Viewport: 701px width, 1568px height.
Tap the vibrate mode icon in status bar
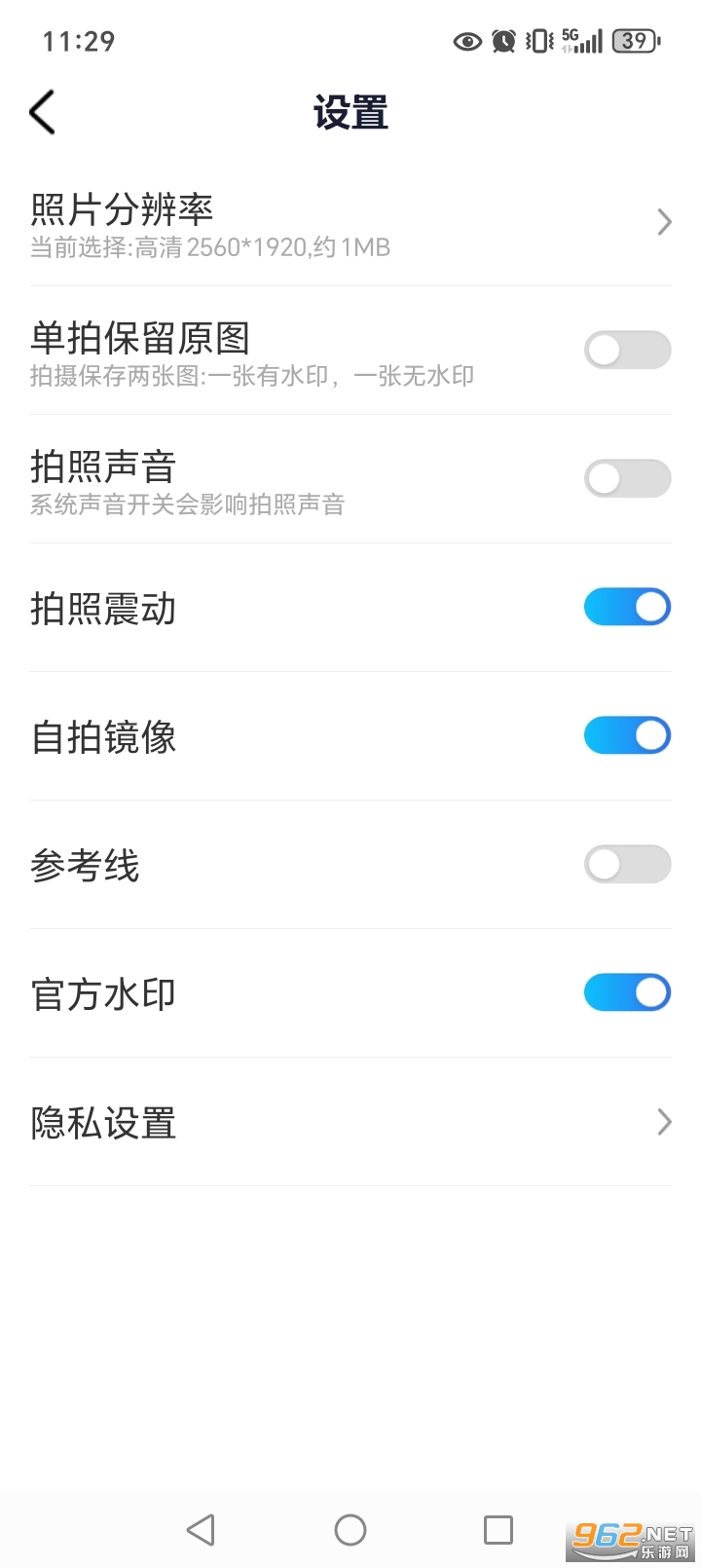pyautogui.click(x=536, y=41)
